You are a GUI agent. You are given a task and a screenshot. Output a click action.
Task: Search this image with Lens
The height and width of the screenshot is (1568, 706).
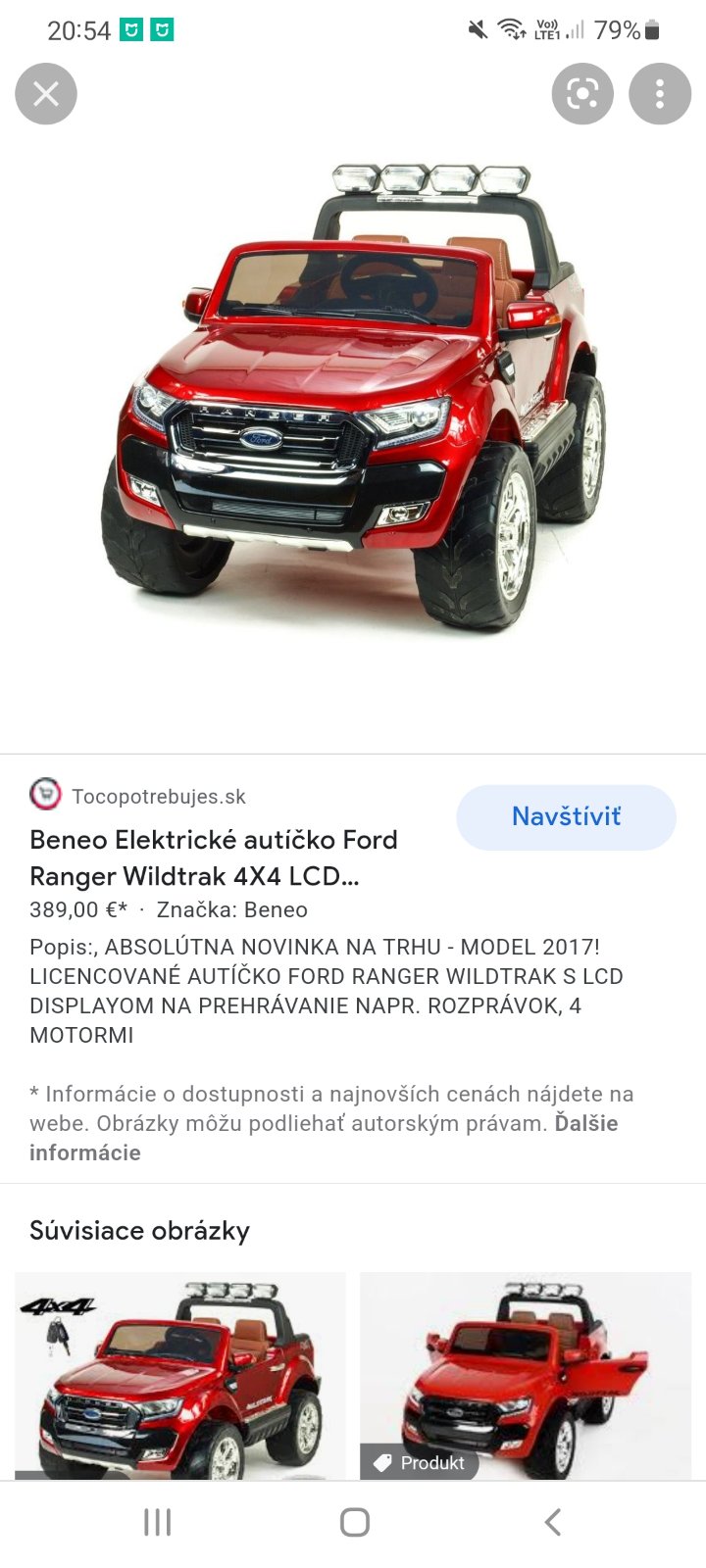(x=582, y=94)
